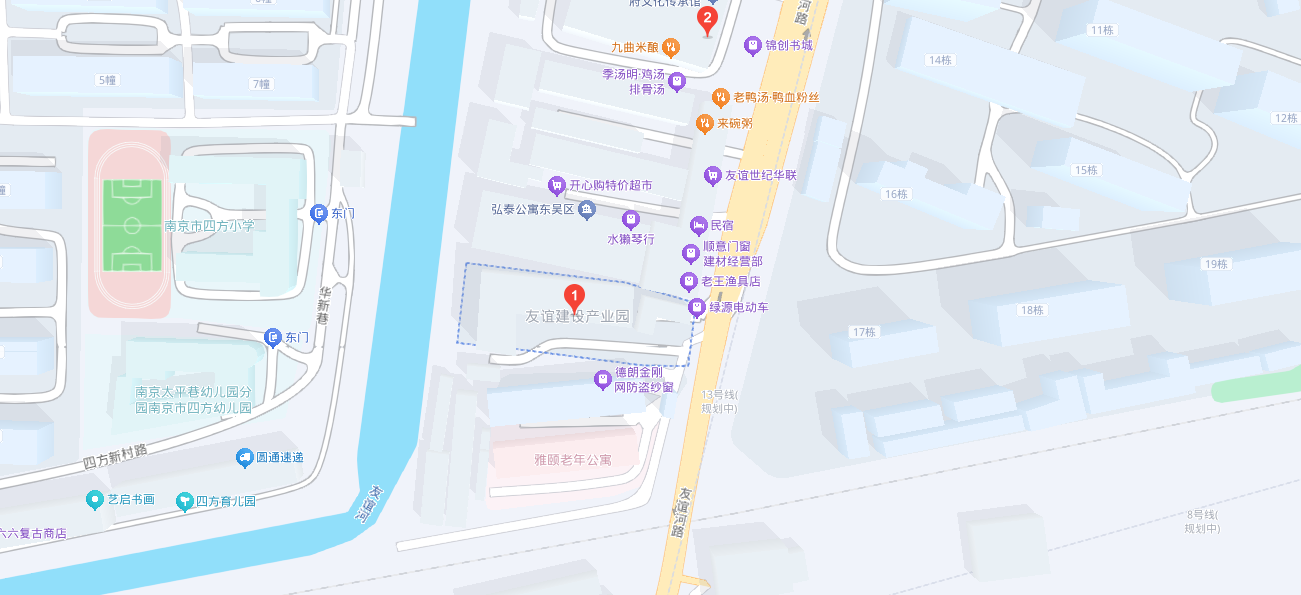Viewport: 1301px width, 595px height.
Task: Tap 艺启书画 point of interest
Action: [95, 499]
